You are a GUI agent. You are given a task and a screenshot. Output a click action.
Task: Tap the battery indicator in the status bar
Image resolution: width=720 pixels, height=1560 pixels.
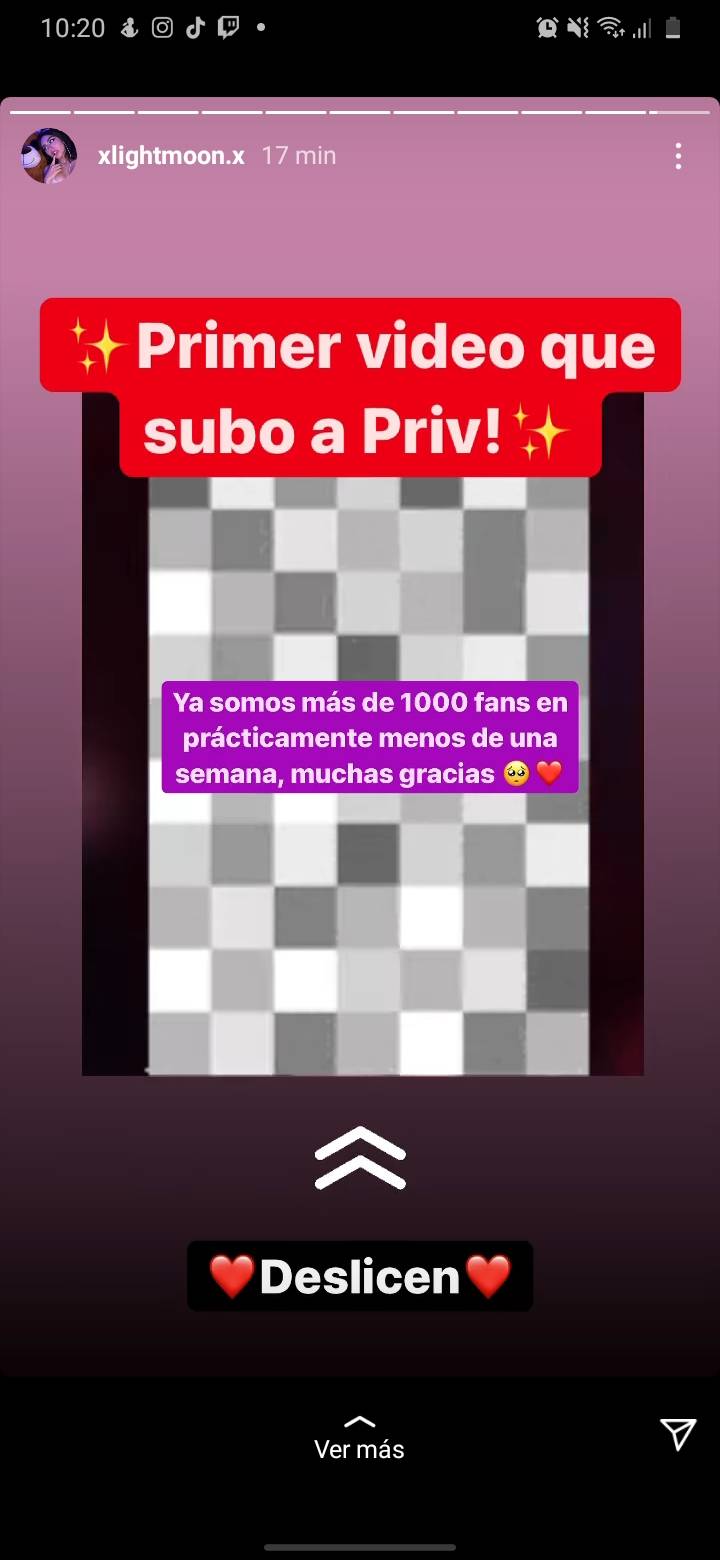click(673, 27)
